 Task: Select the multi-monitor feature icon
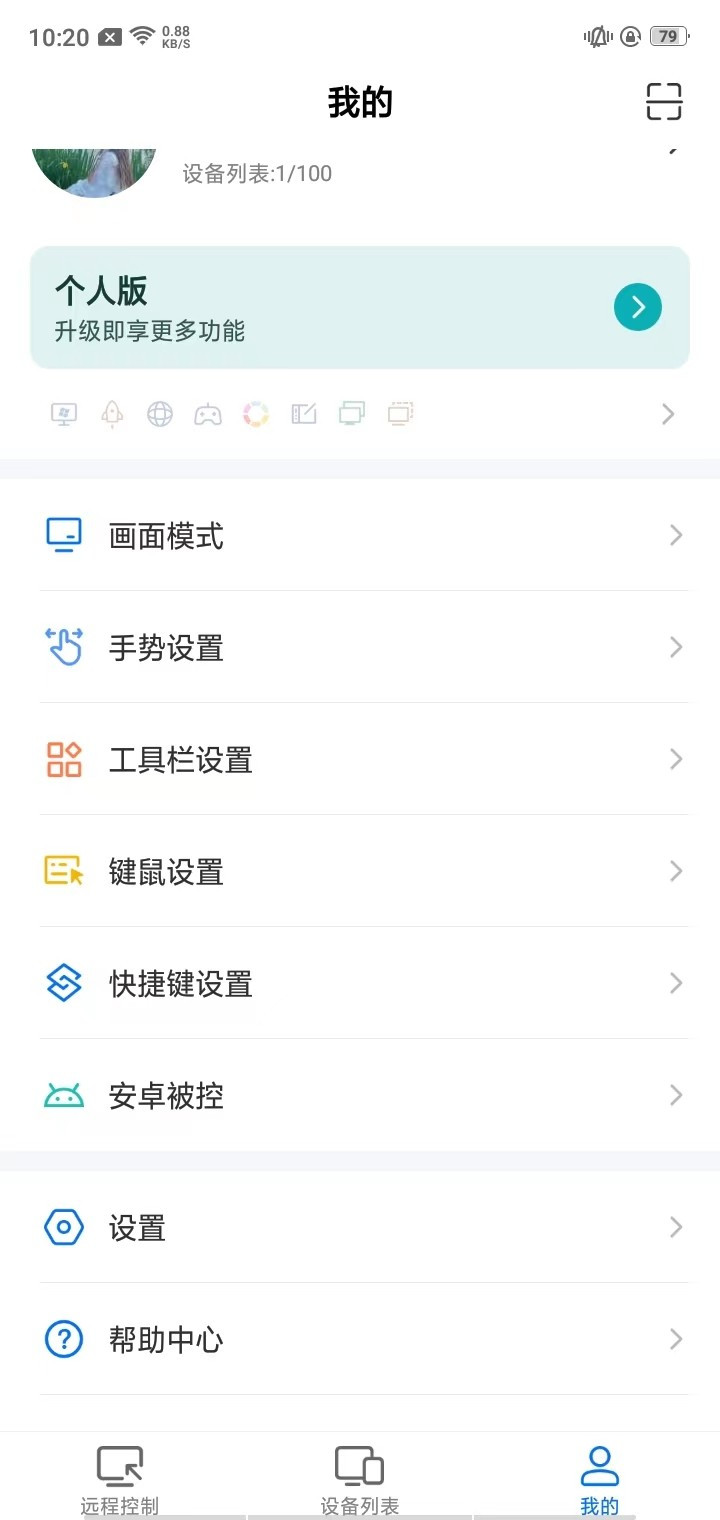352,413
